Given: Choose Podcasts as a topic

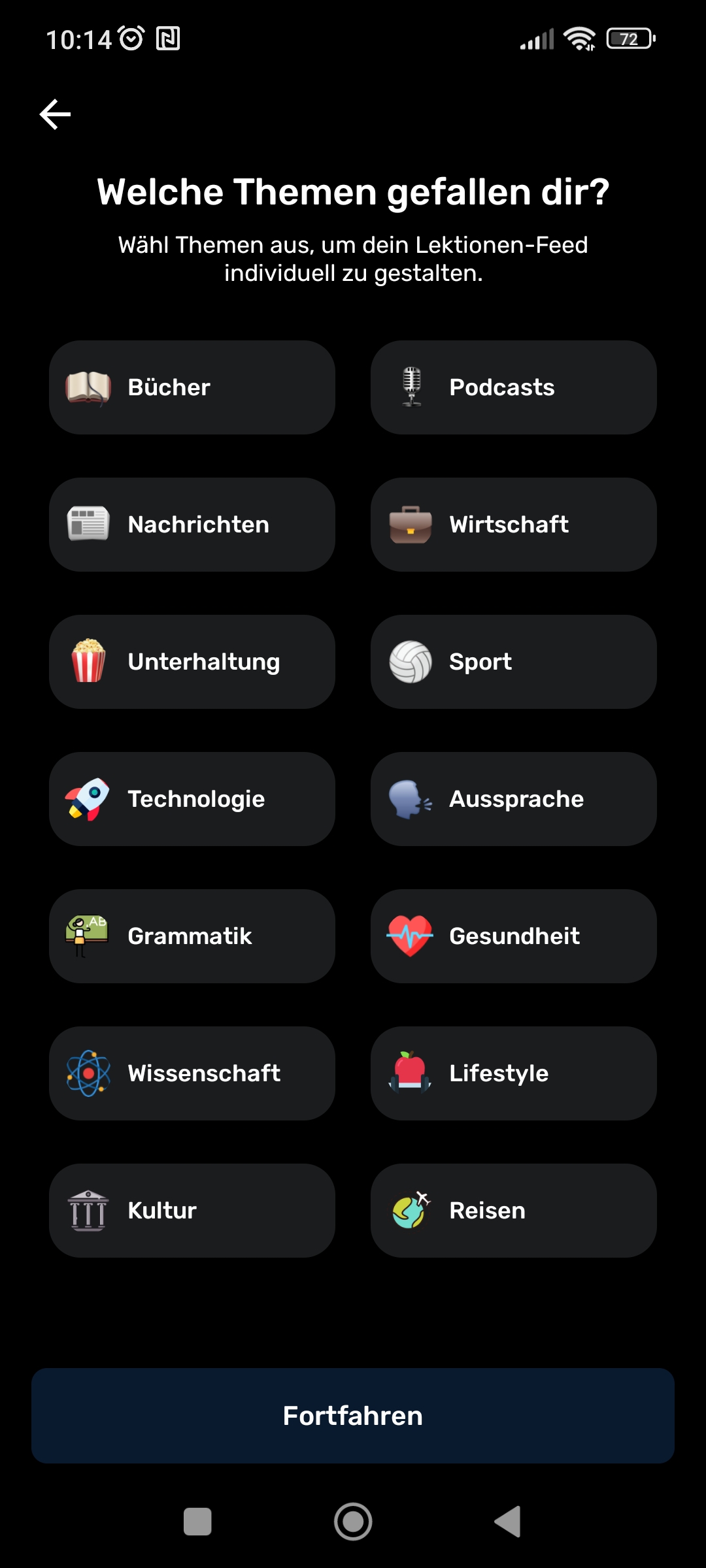Looking at the screenshot, I should tap(513, 387).
